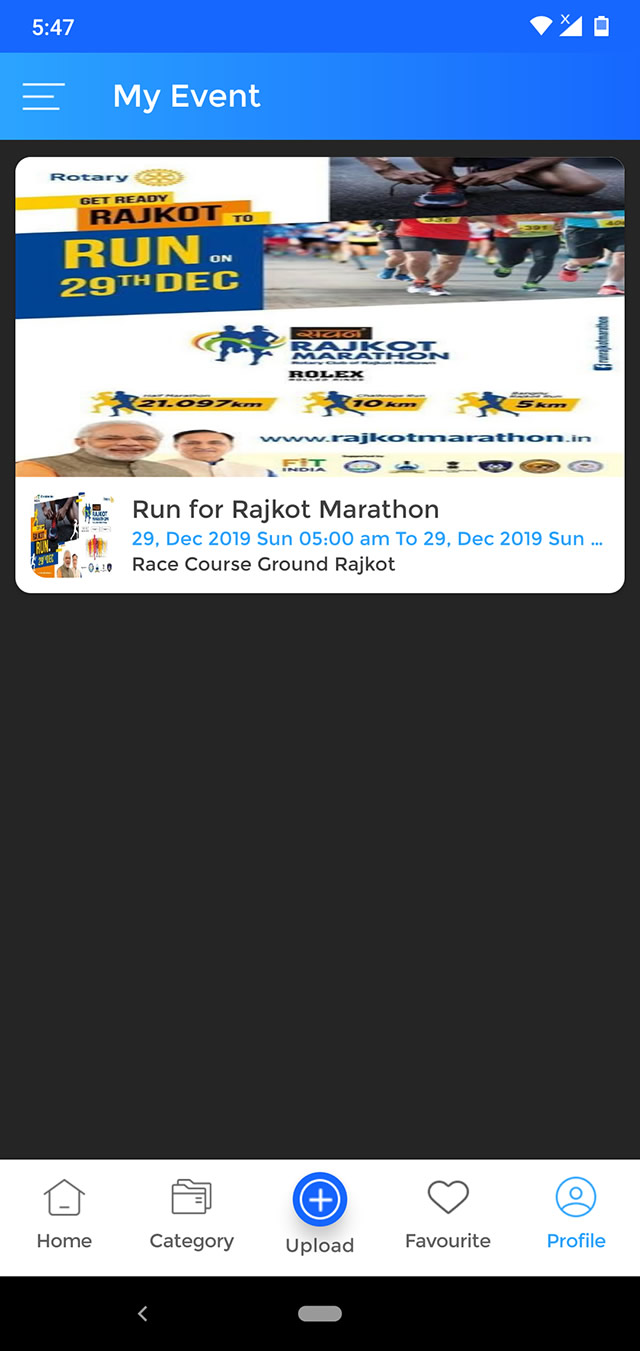Screen dimensions: 640x1351
Task: Go to the Home tab
Action: [64, 1216]
